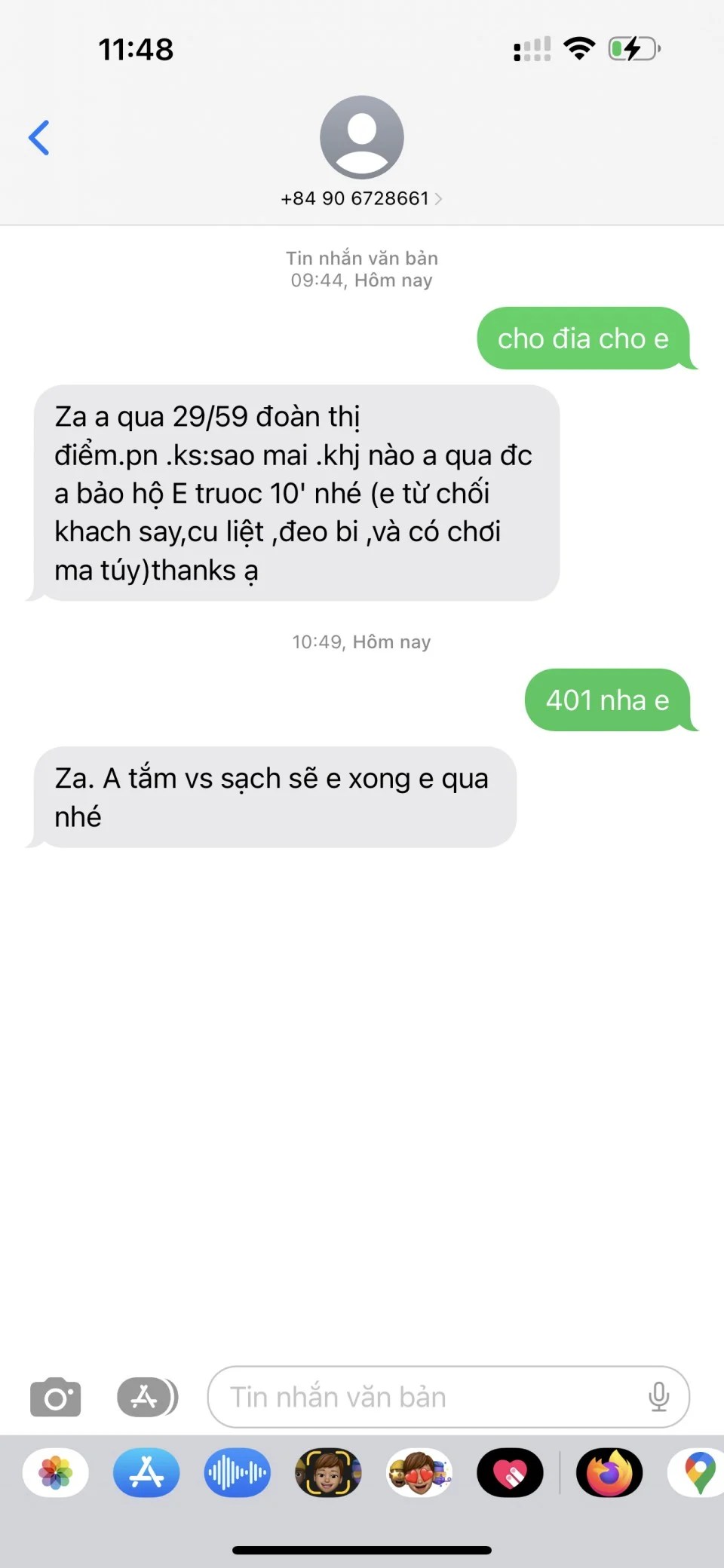Go back to the messages list
The width and height of the screenshot is (724, 1568).
39,138
